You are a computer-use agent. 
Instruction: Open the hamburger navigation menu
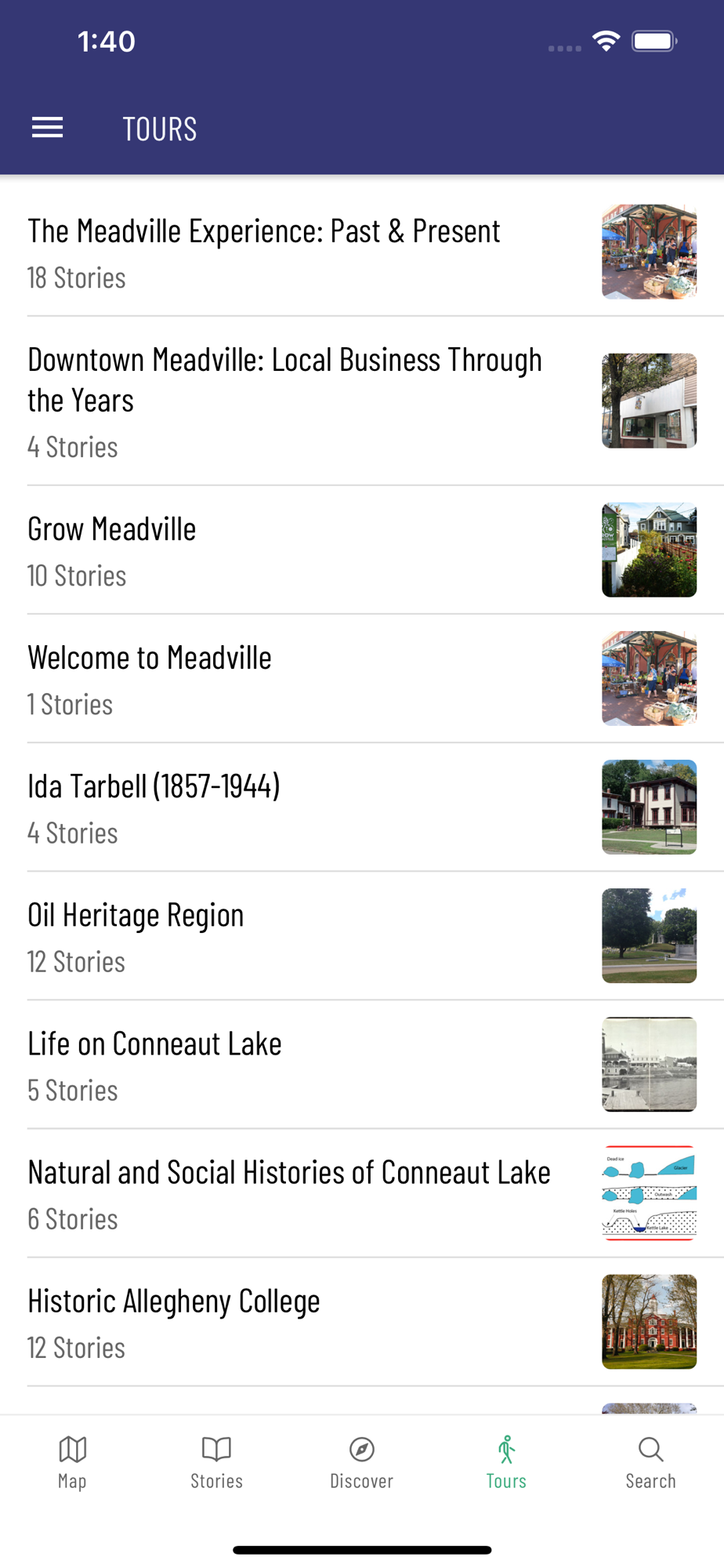(47, 128)
